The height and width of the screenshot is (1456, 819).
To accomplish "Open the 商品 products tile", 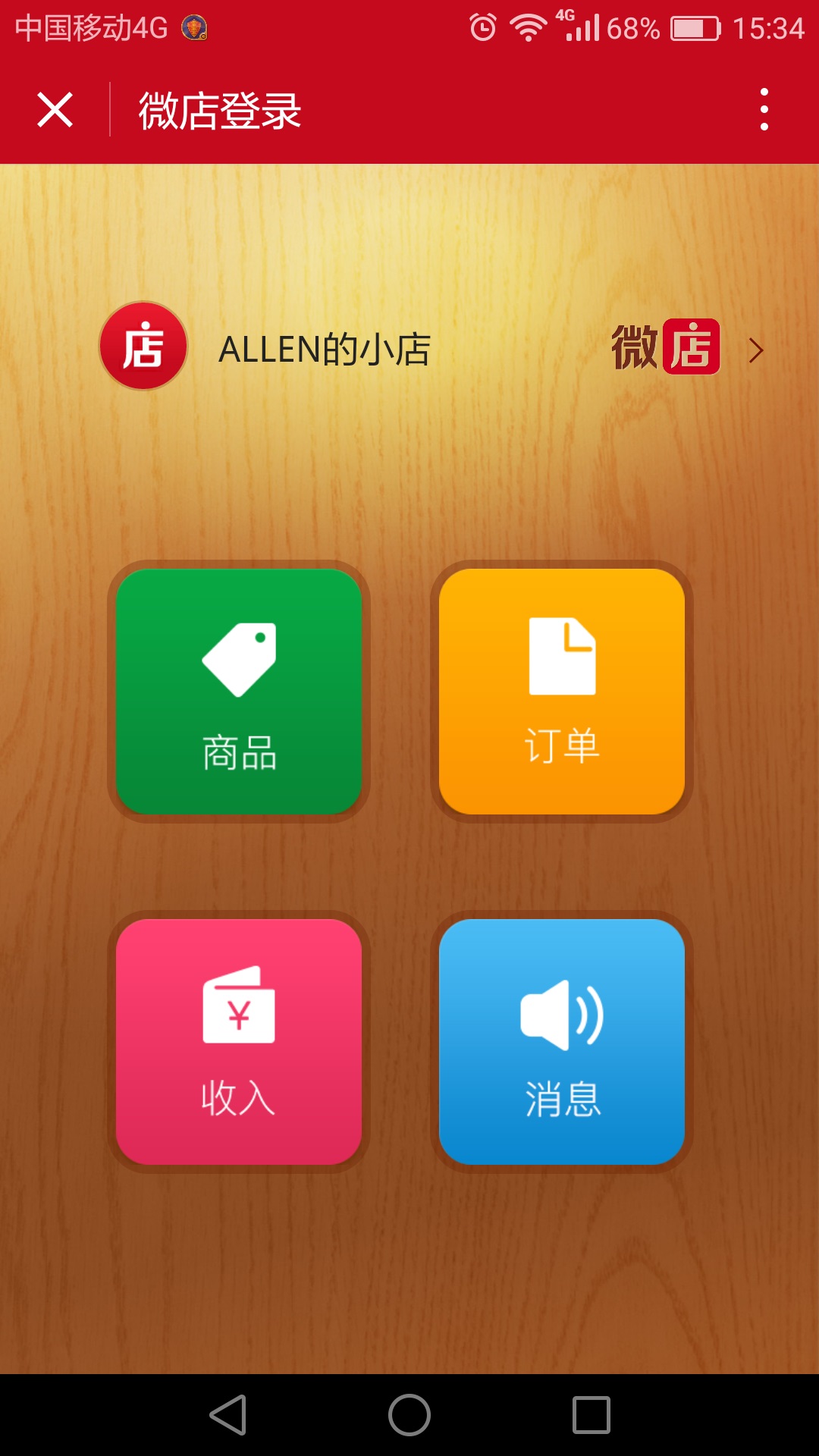I will coord(239,691).
